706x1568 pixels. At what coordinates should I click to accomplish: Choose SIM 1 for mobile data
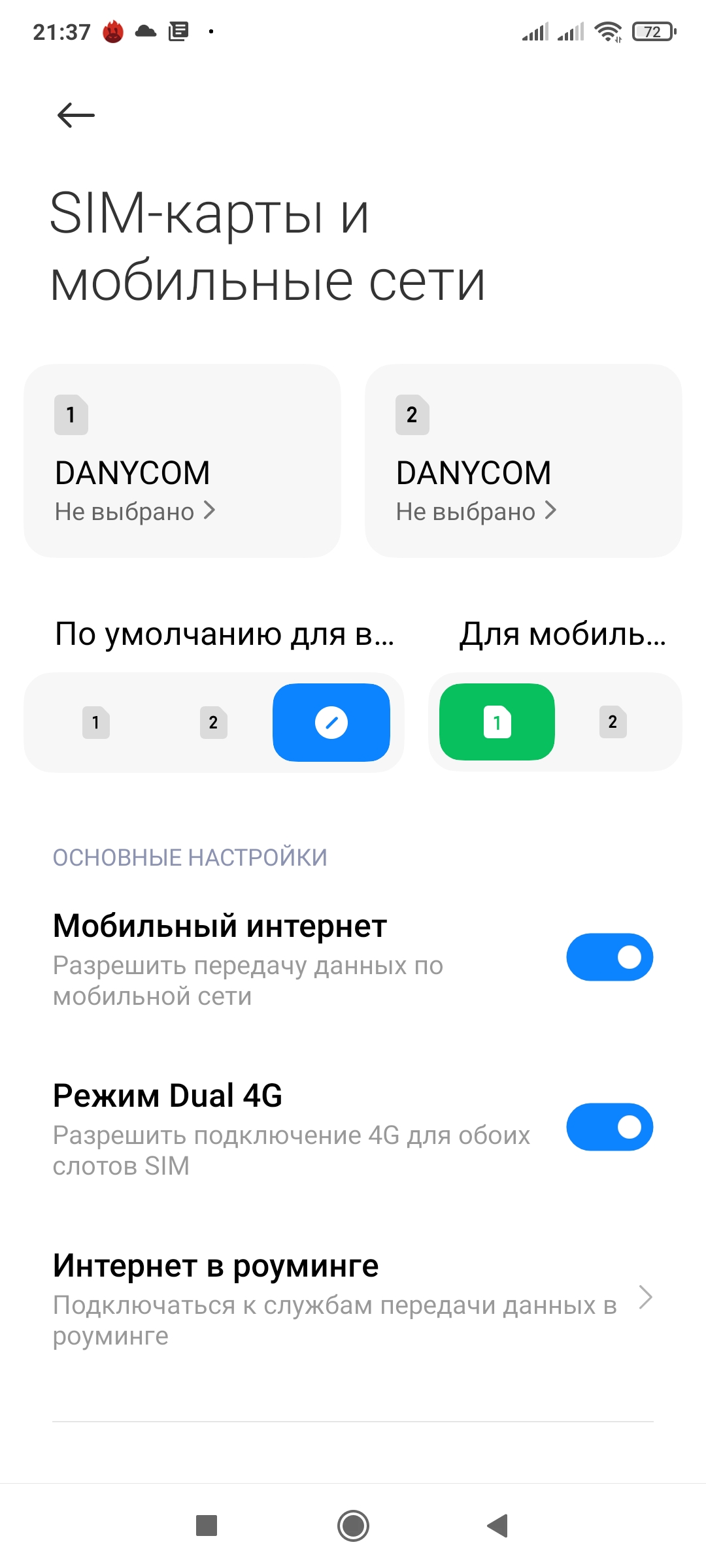(497, 723)
